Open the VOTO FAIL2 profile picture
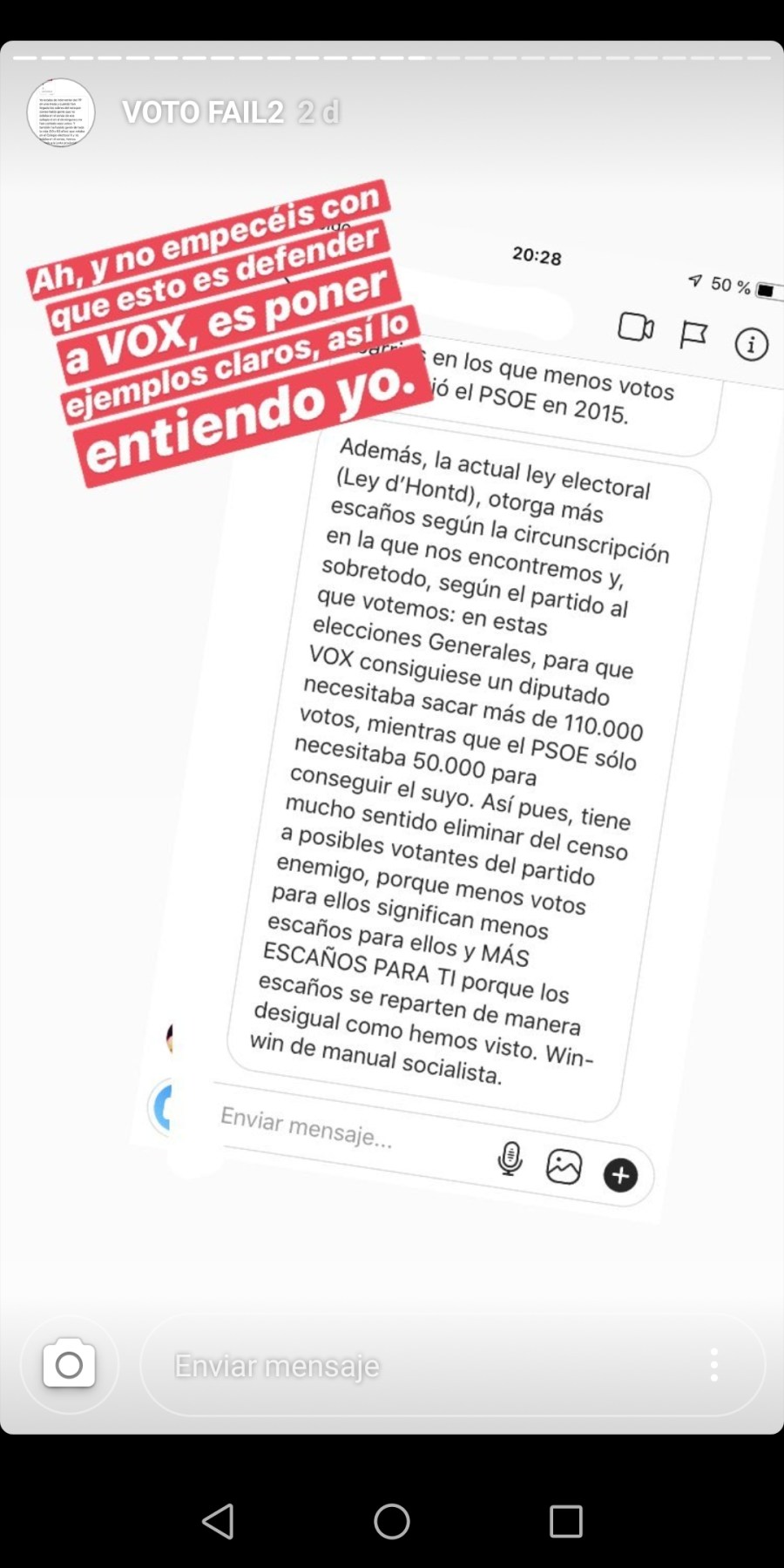Image resolution: width=784 pixels, height=1568 pixels. click(x=61, y=112)
